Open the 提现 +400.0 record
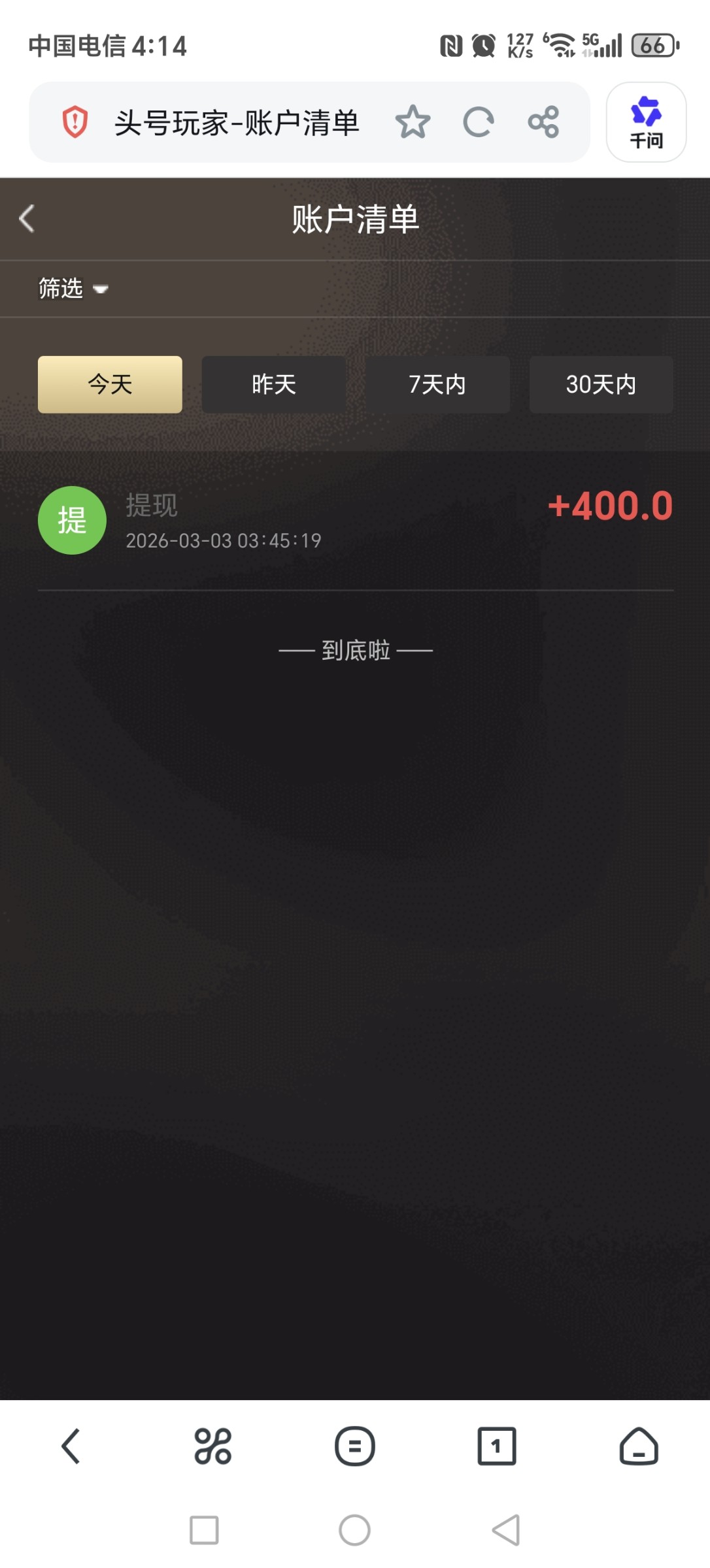The image size is (710, 1568). click(x=355, y=521)
